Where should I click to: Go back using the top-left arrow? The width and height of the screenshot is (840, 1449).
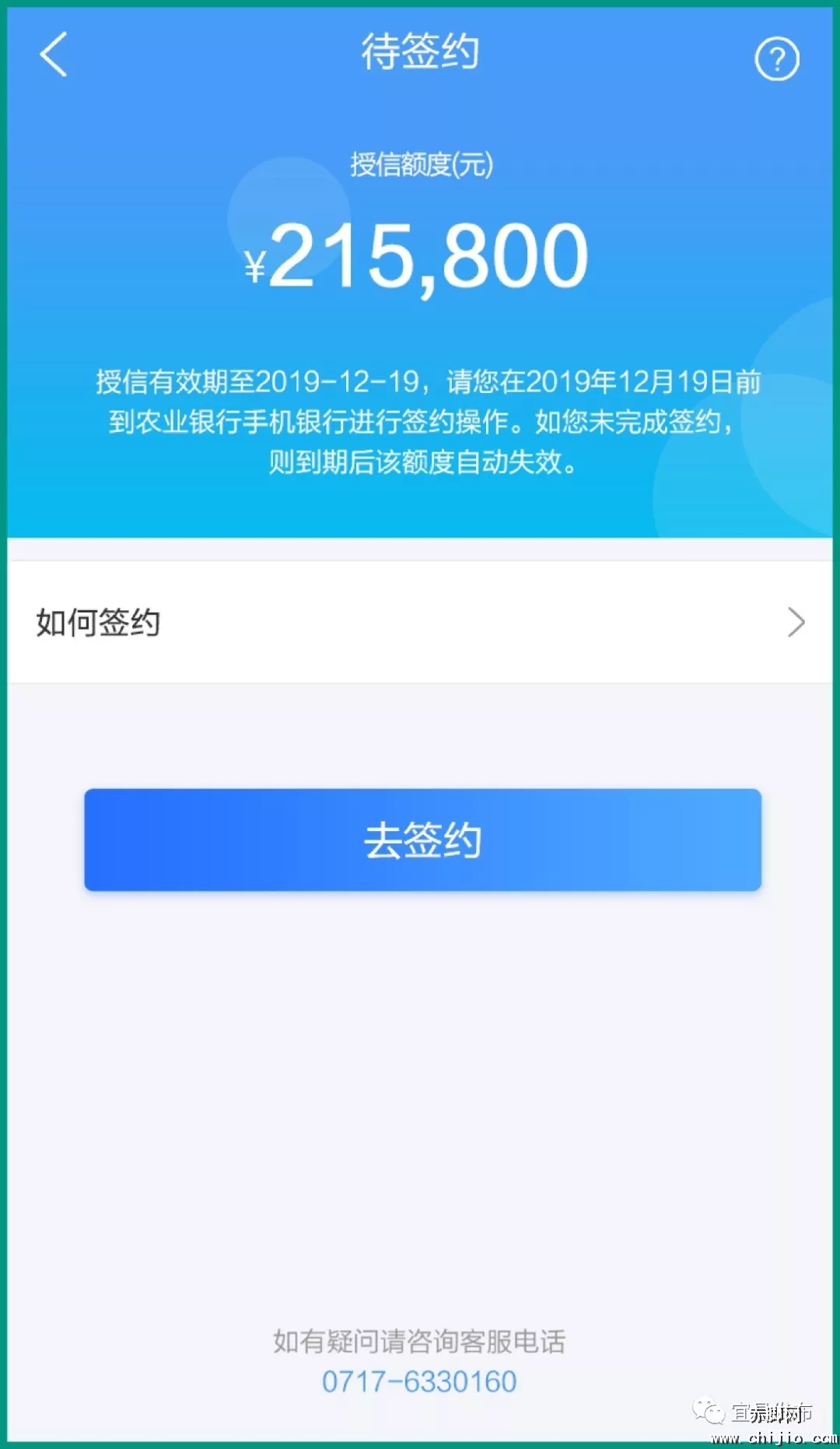pyautogui.click(x=54, y=54)
